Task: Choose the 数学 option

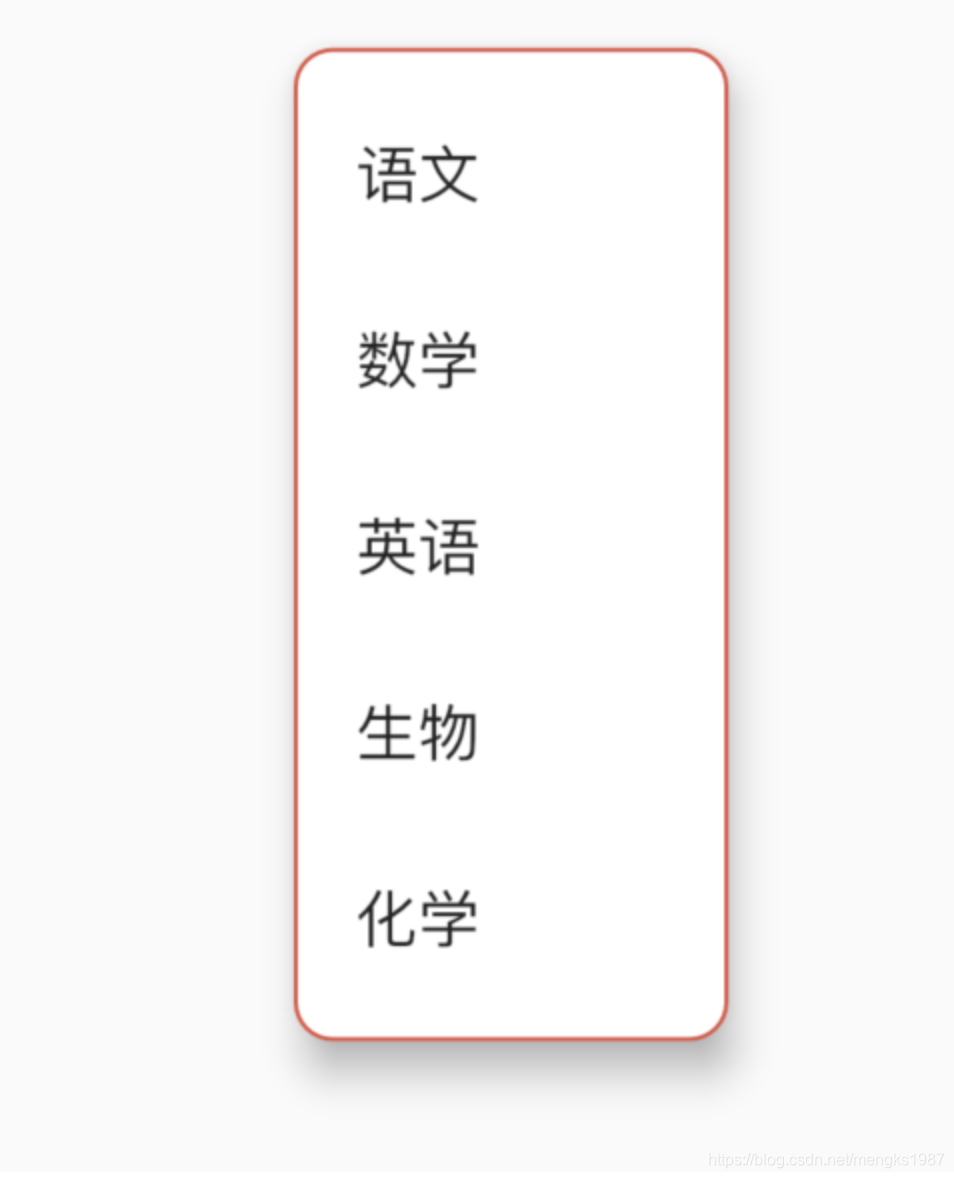Action: click(x=418, y=361)
